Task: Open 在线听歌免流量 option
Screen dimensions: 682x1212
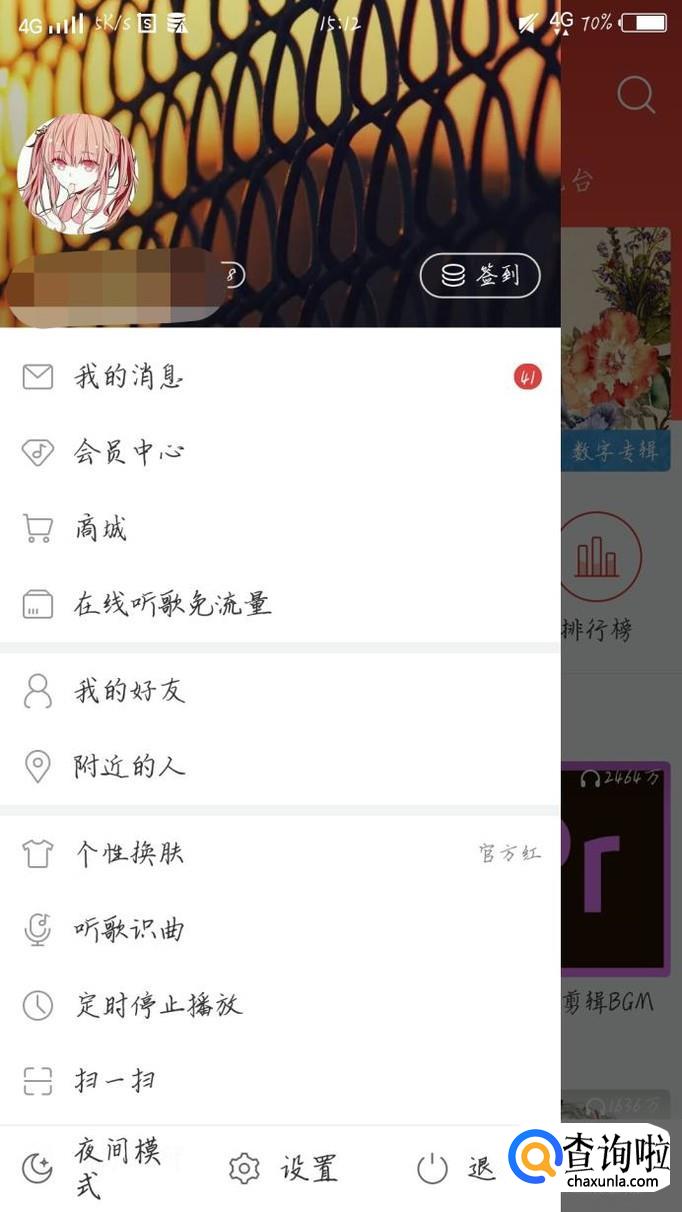Action: pos(172,604)
